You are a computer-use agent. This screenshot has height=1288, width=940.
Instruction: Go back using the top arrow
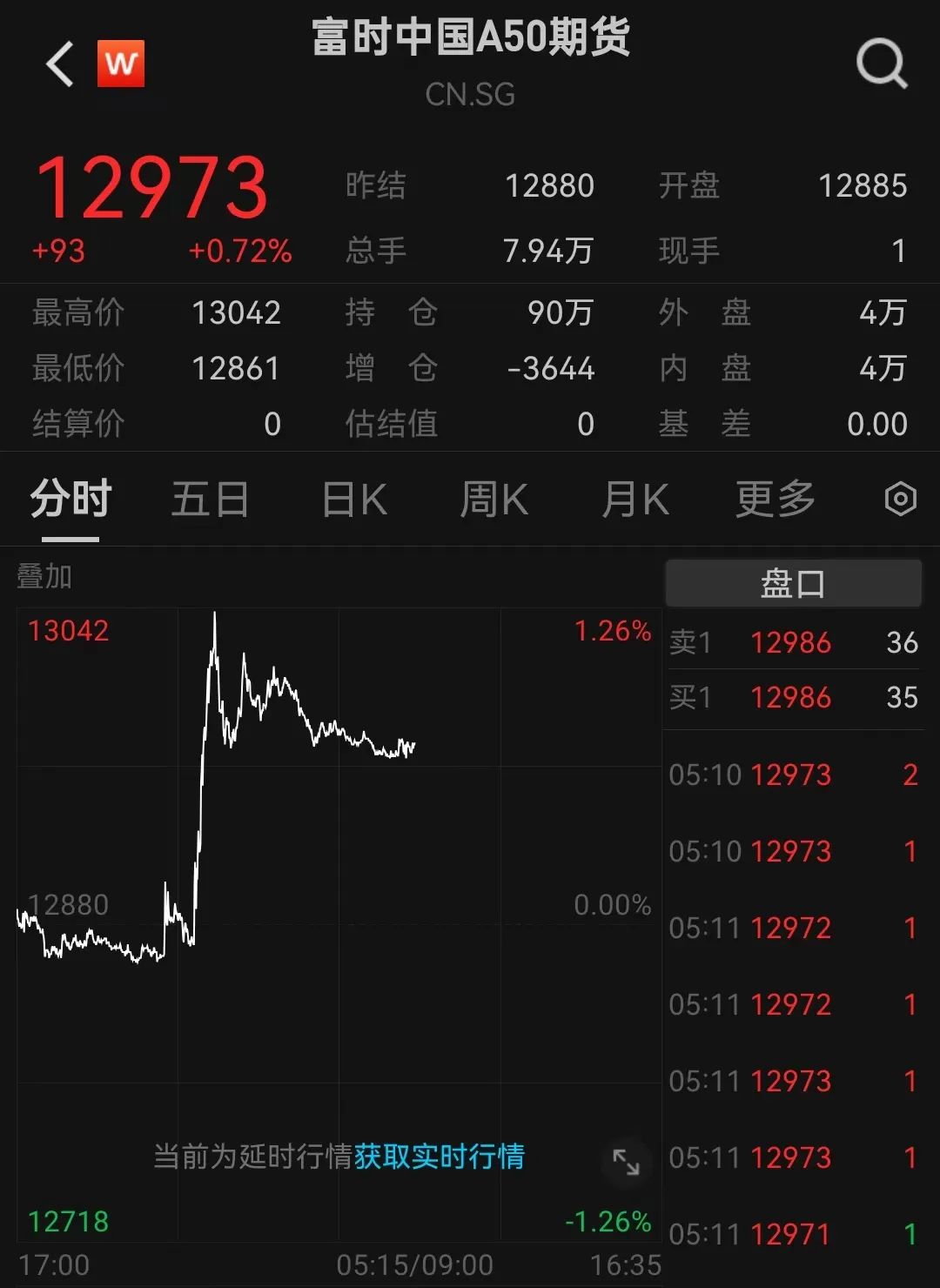60,64
